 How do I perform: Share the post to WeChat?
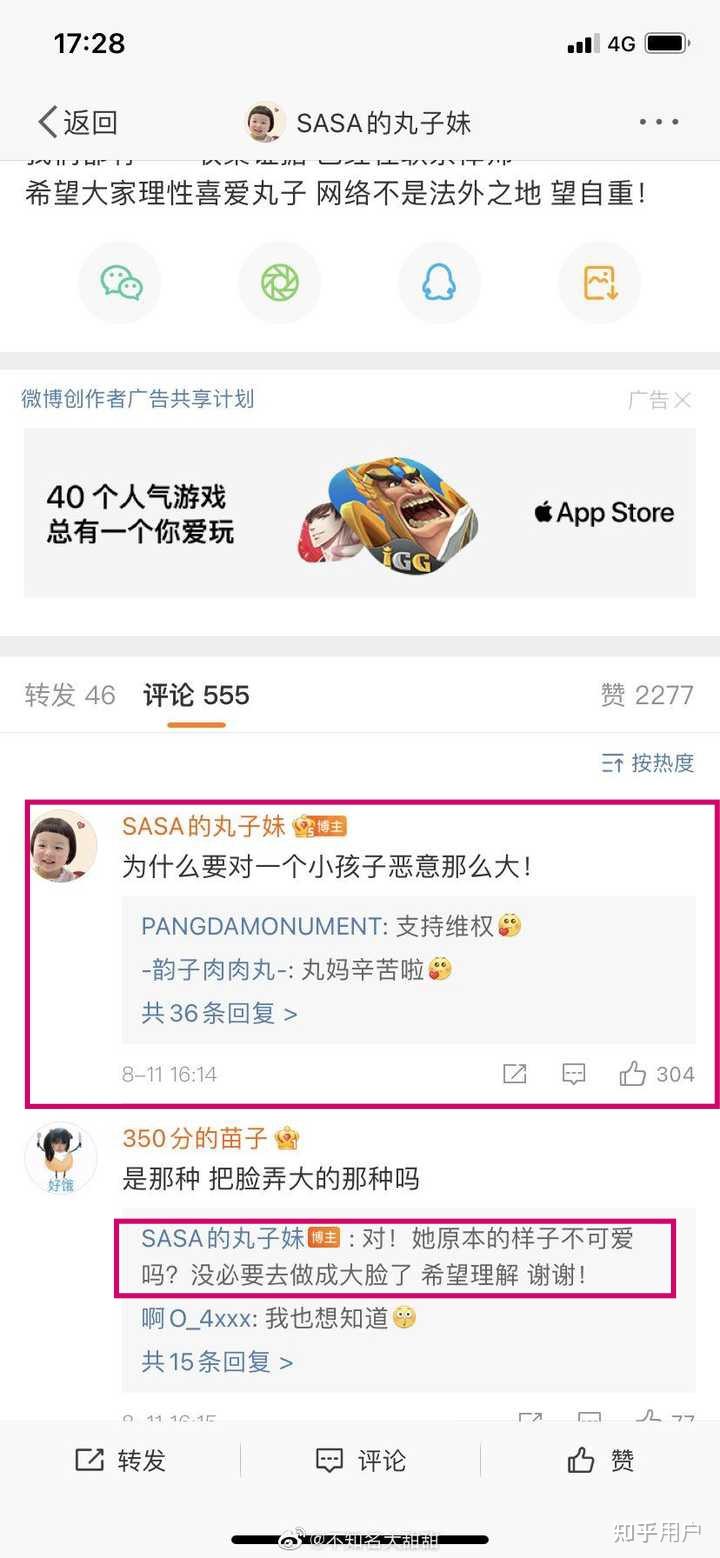[x=121, y=283]
